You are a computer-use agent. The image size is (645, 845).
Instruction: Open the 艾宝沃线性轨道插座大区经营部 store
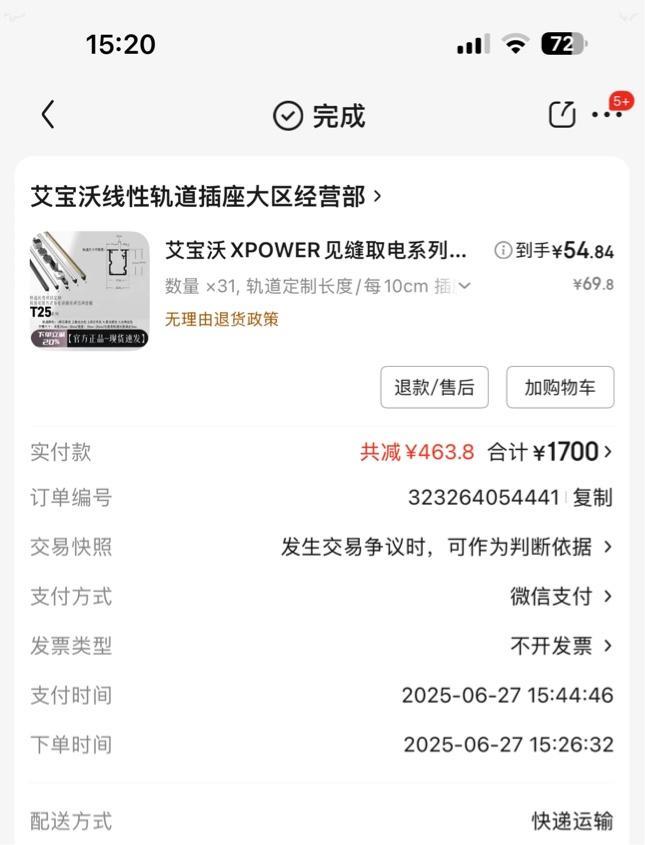205,196
